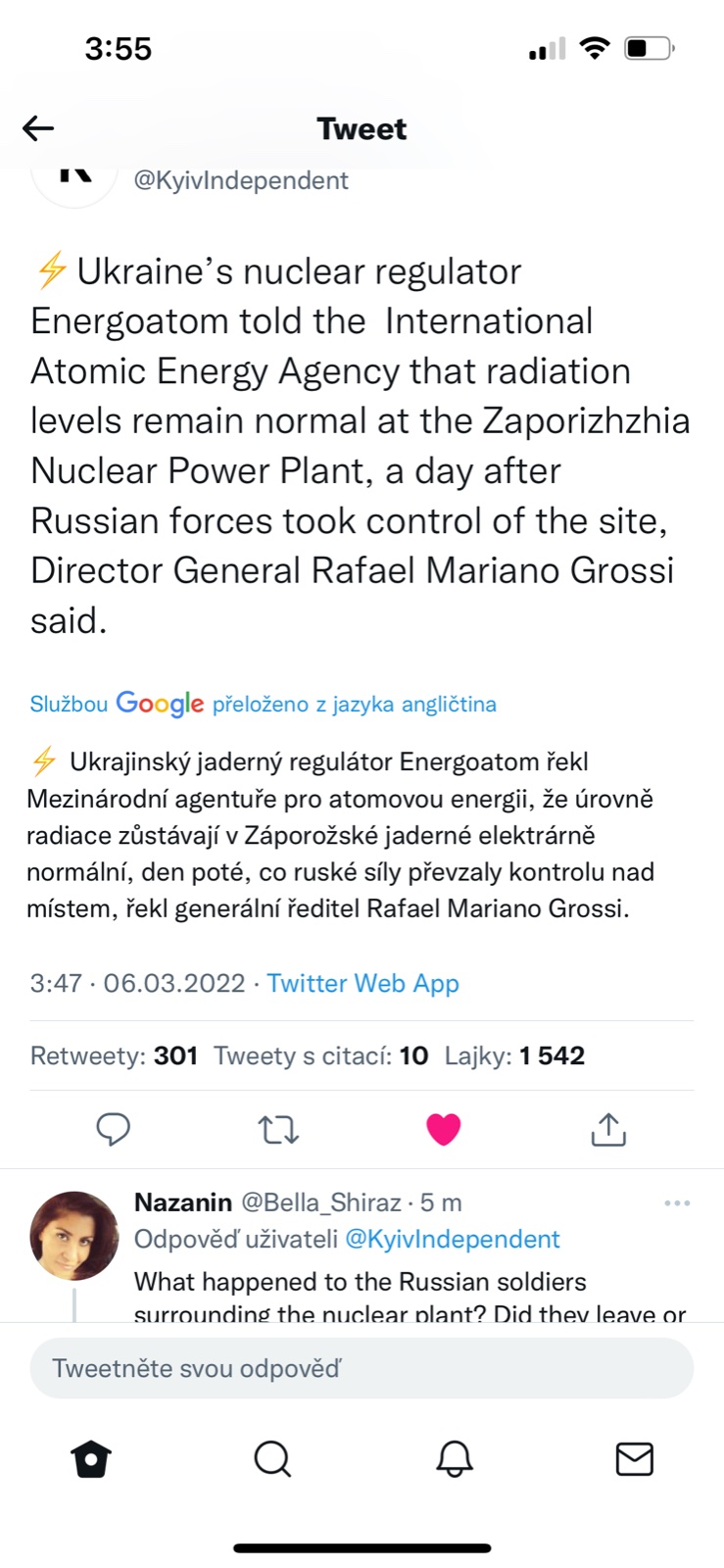Unlike the tweet via the heart icon

[443, 1130]
